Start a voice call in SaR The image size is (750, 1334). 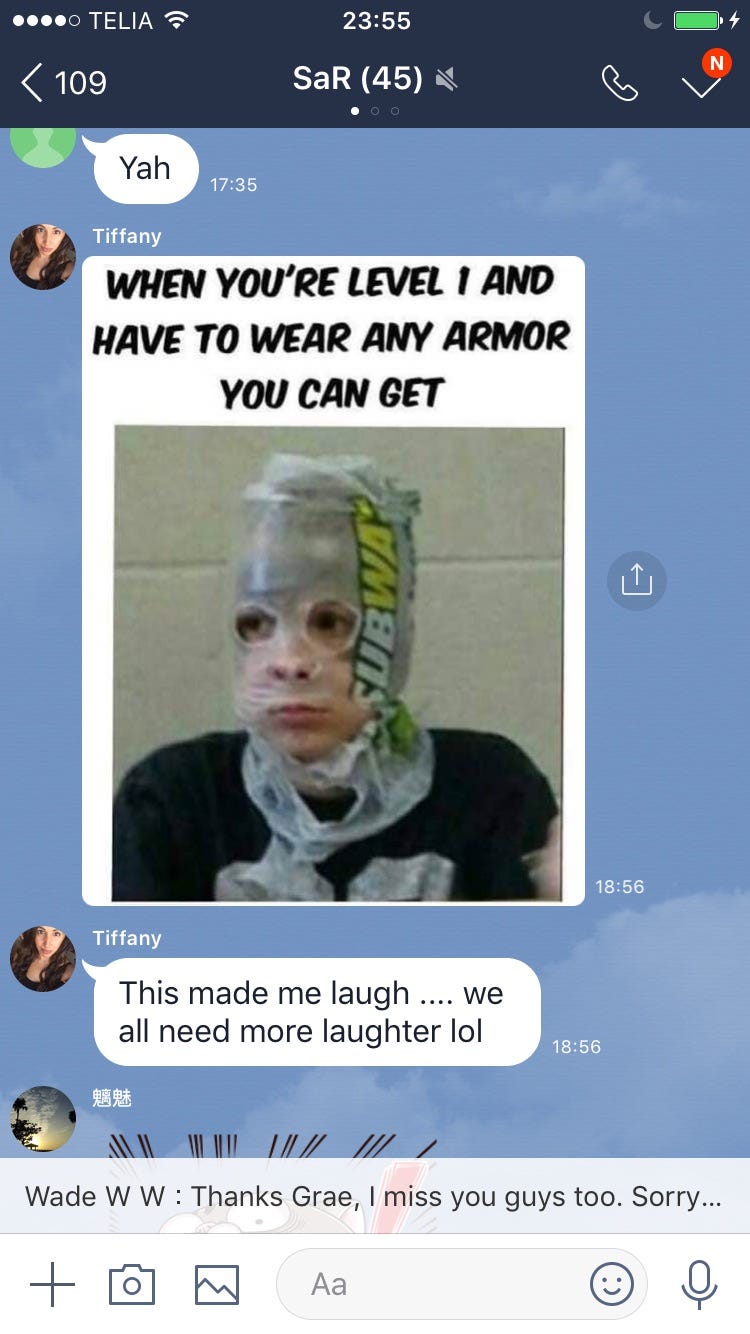(619, 83)
